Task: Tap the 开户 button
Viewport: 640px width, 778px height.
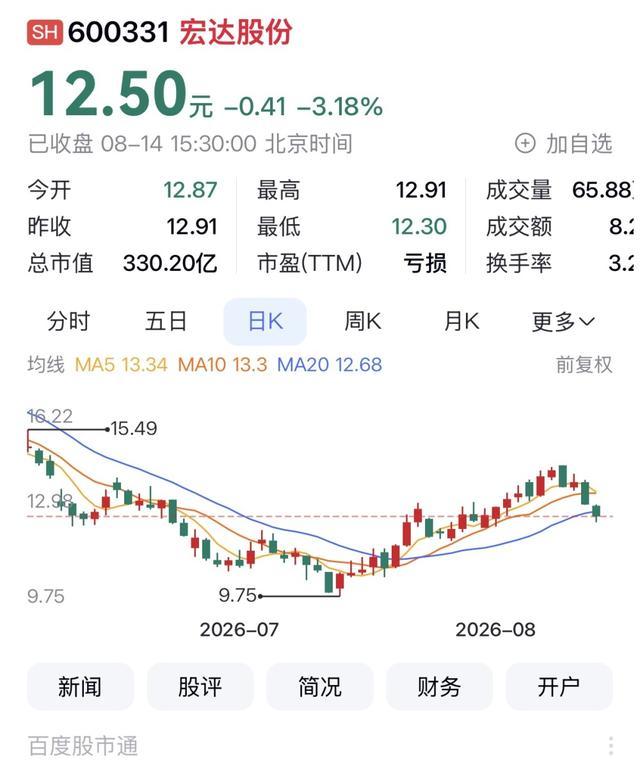Action: tap(559, 687)
